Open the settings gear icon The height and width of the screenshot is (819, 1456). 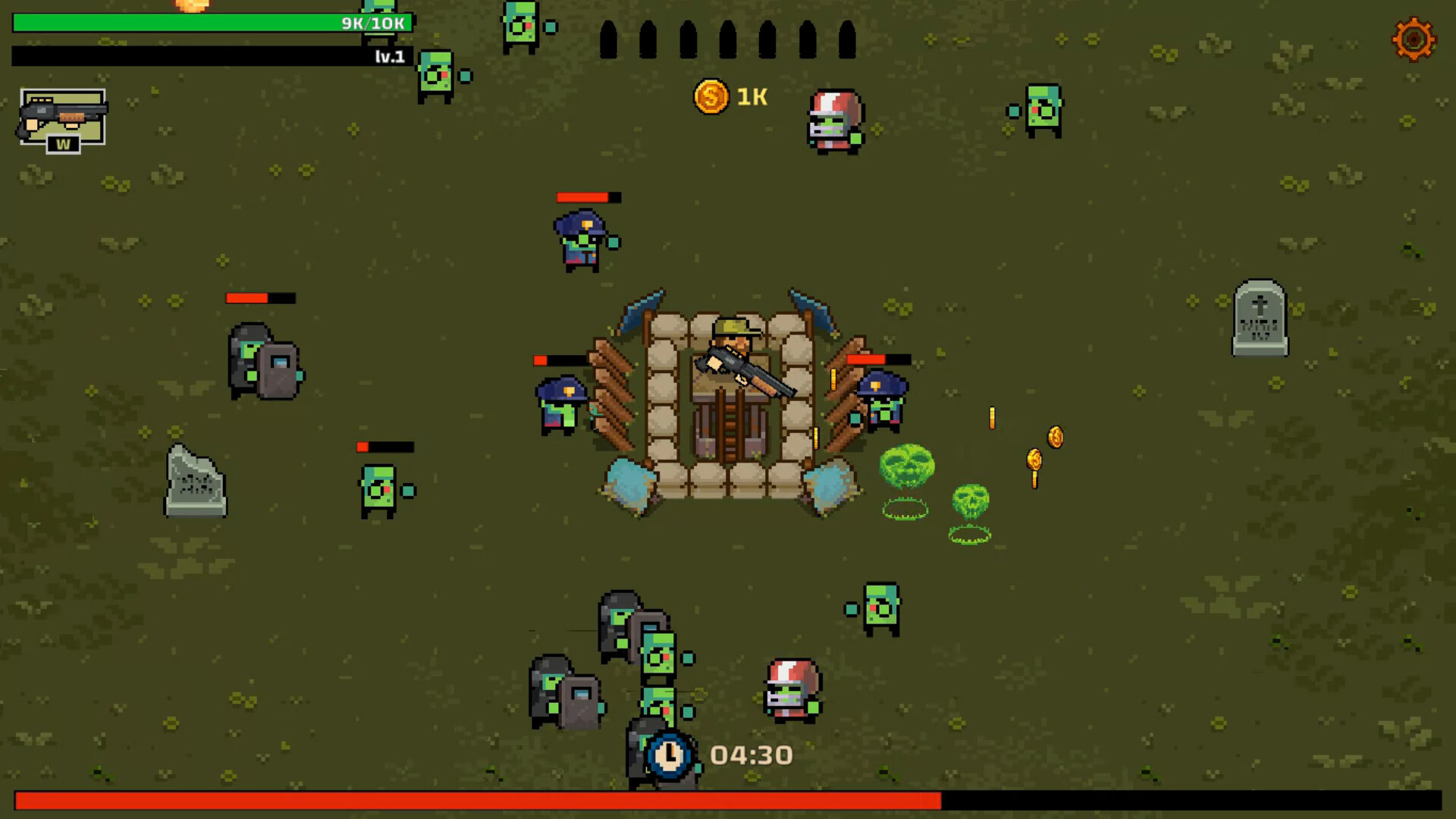point(1413,39)
